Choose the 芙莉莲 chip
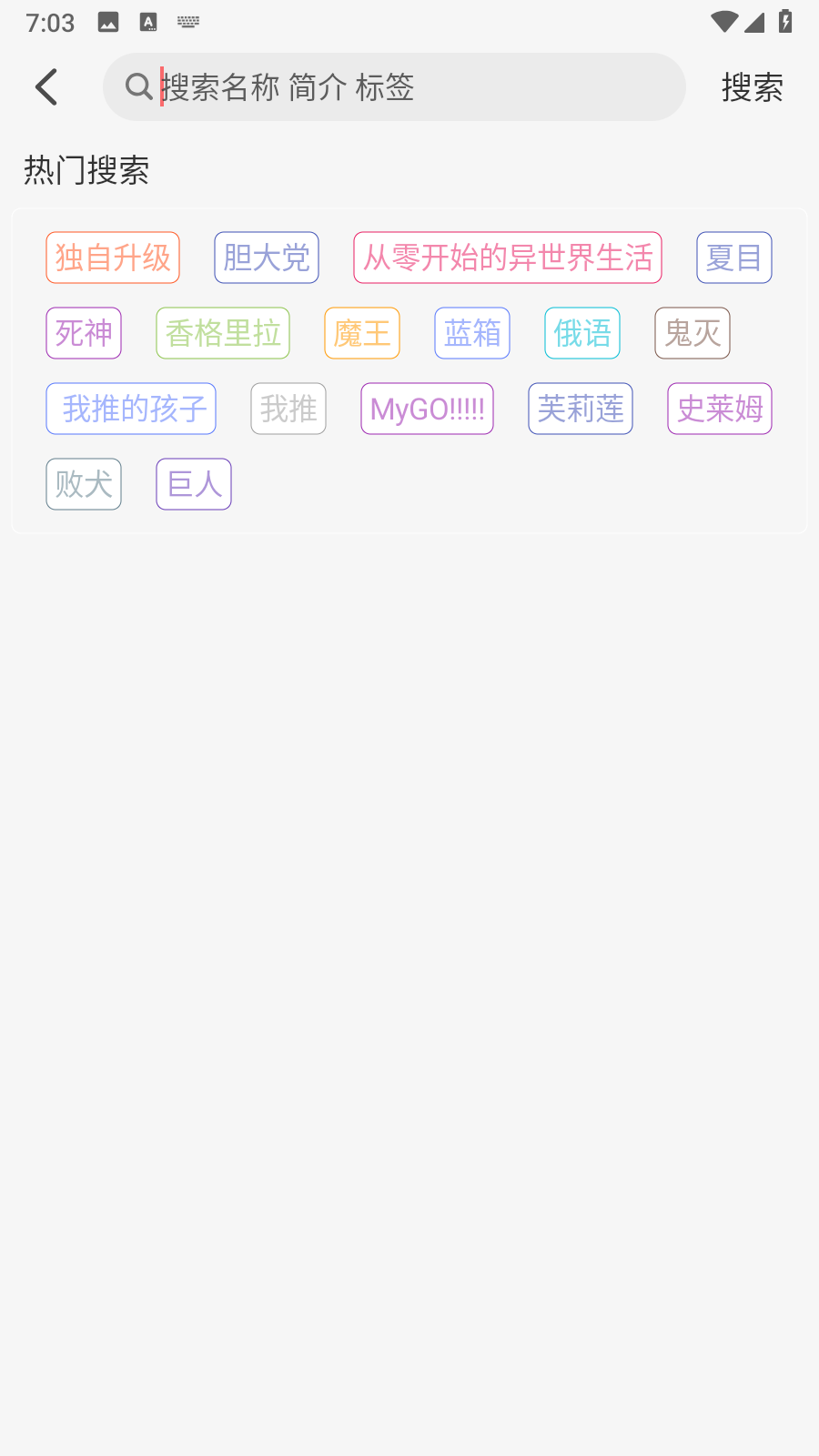This screenshot has height=1456, width=819. [581, 409]
